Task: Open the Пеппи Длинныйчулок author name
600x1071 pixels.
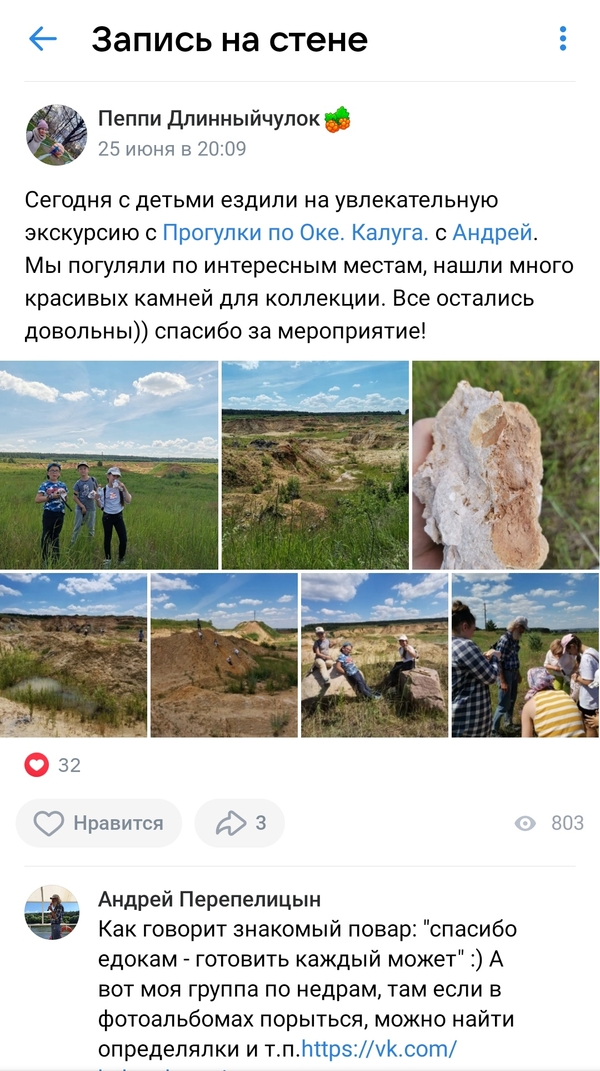Action: 209,120
